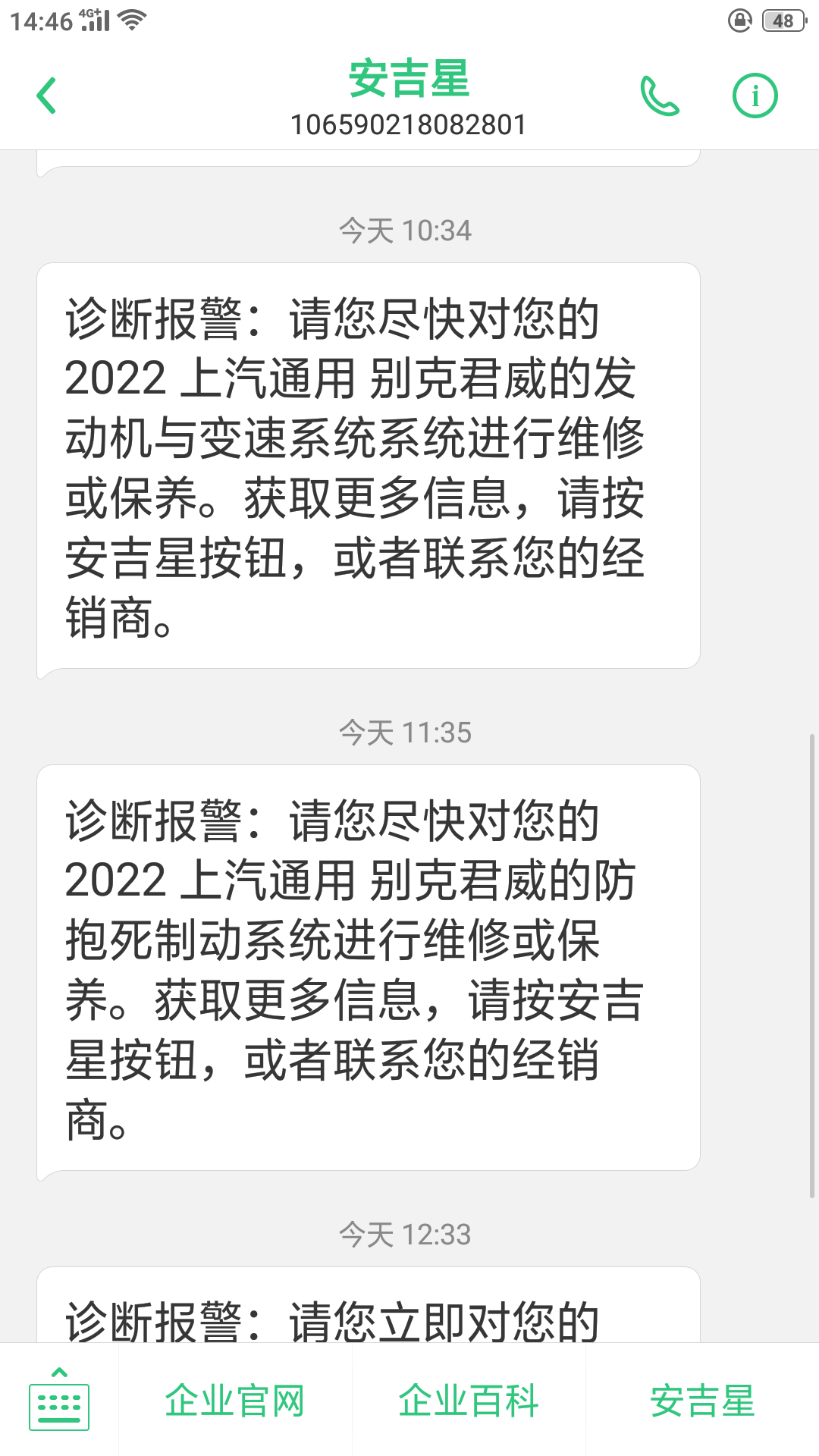Open the contact info icon

[755, 96]
